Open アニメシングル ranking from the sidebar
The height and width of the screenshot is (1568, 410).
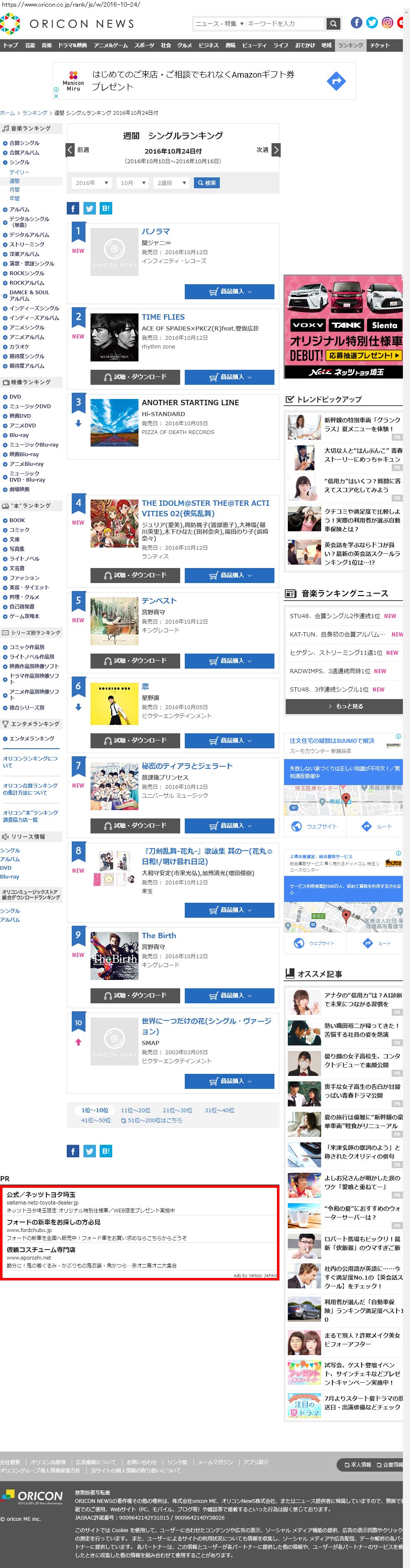[x=27, y=328]
